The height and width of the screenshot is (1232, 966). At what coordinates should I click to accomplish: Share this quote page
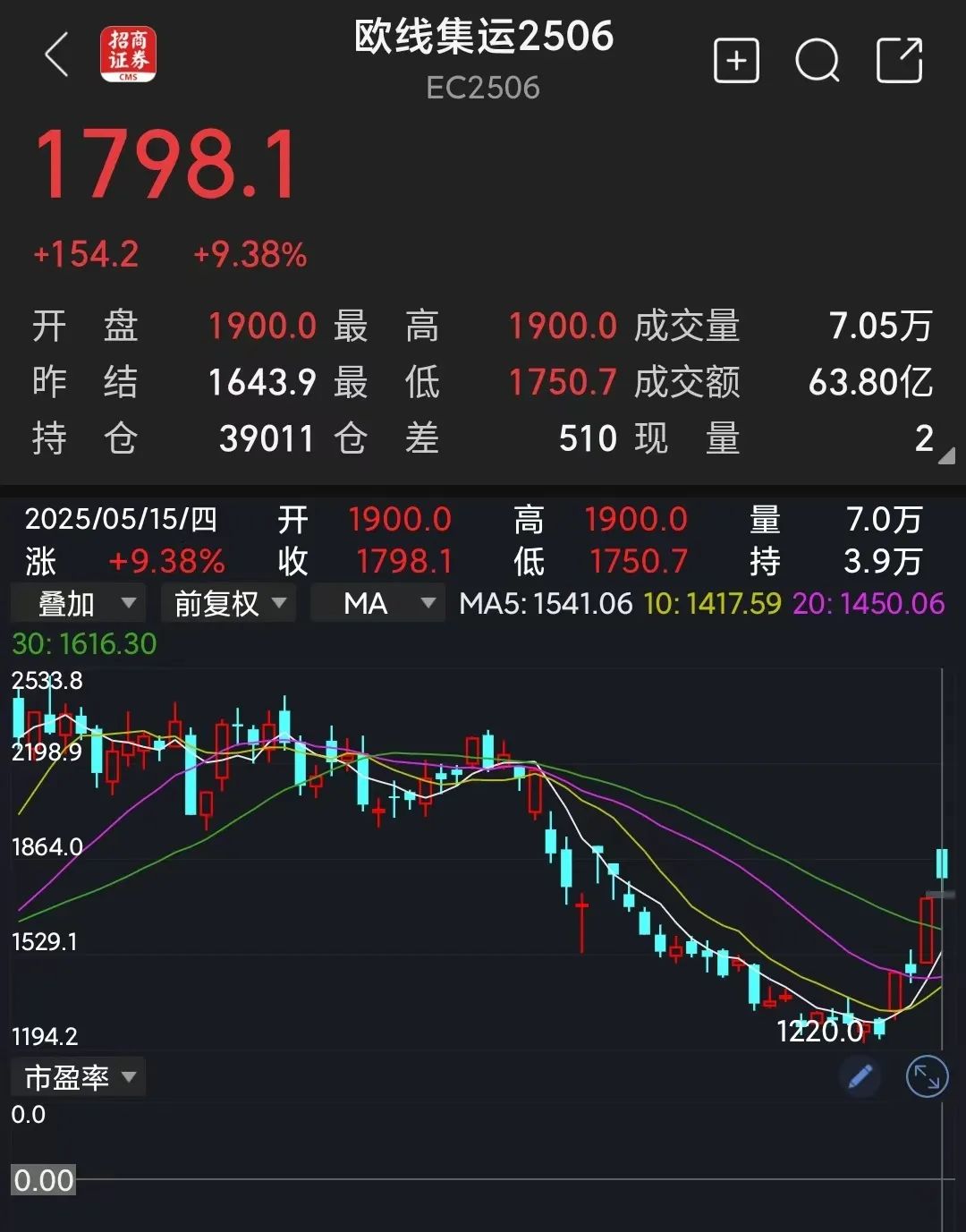point(899,61)
